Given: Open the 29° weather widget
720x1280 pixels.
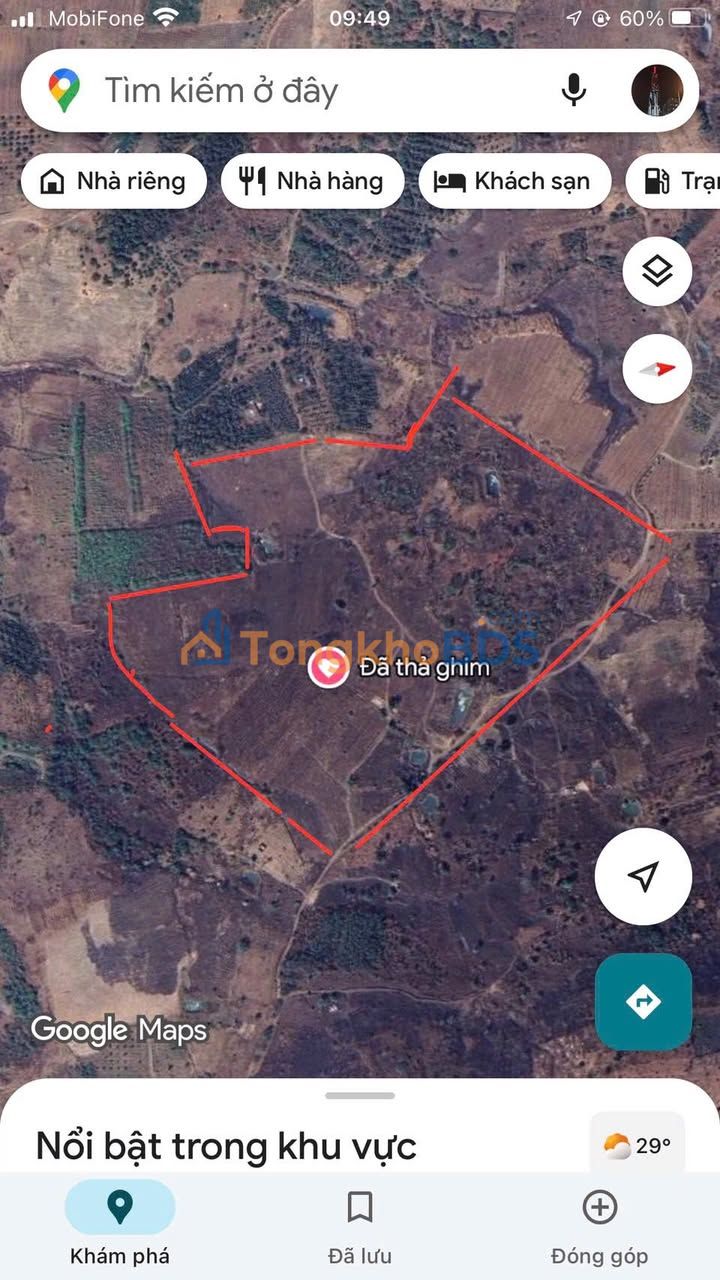Looking at the screenshot, I should 637,1145.
